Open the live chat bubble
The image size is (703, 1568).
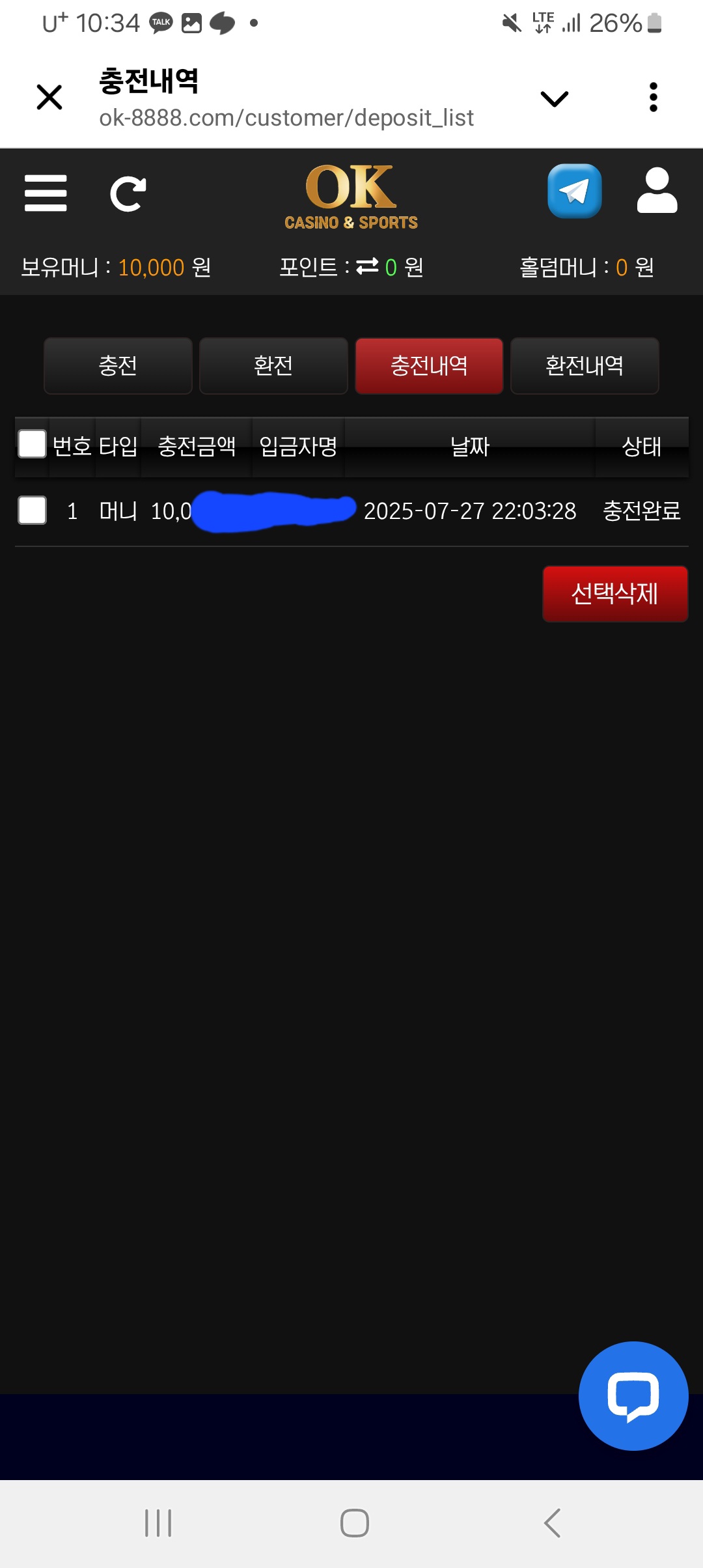click(x=633, y=1395)
